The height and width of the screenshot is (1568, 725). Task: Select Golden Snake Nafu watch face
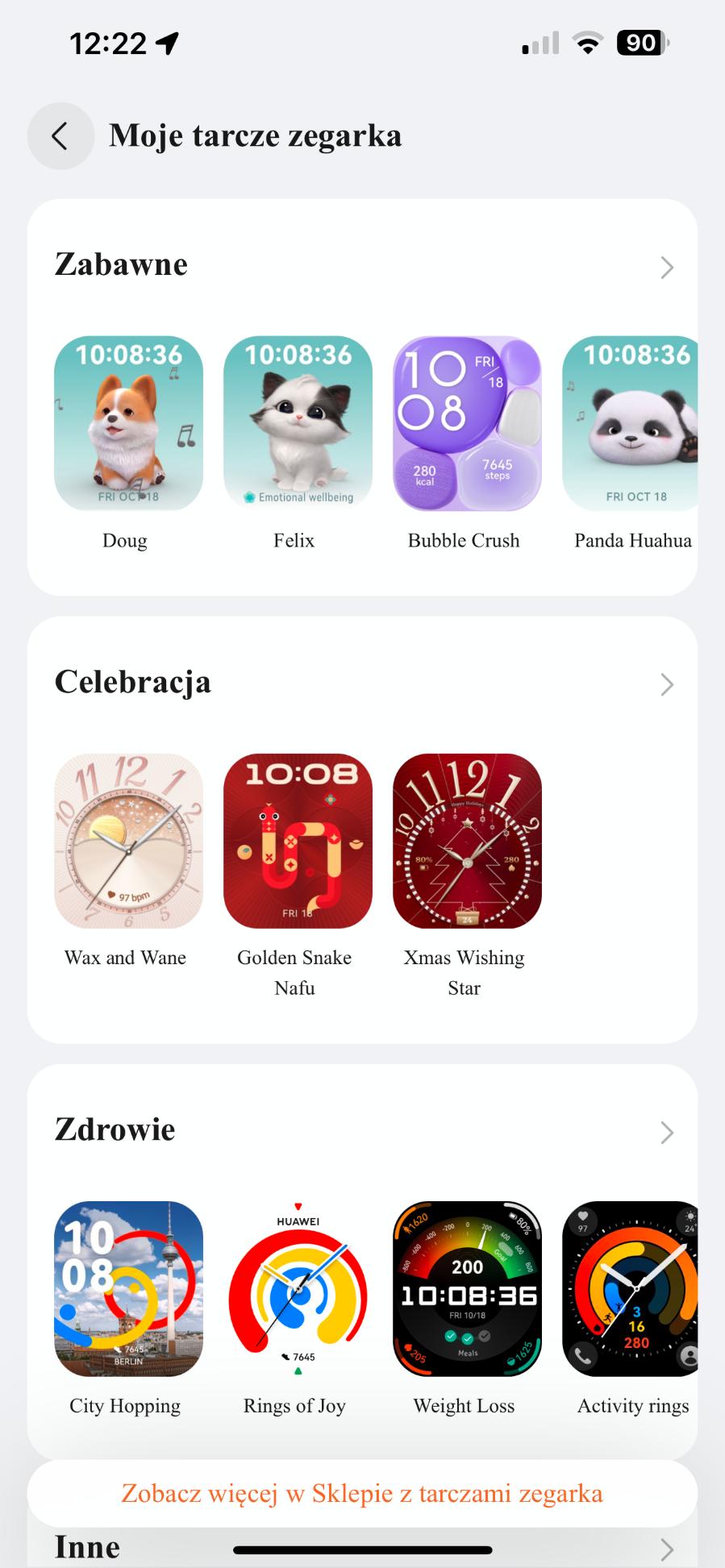(x=298, y=841)
